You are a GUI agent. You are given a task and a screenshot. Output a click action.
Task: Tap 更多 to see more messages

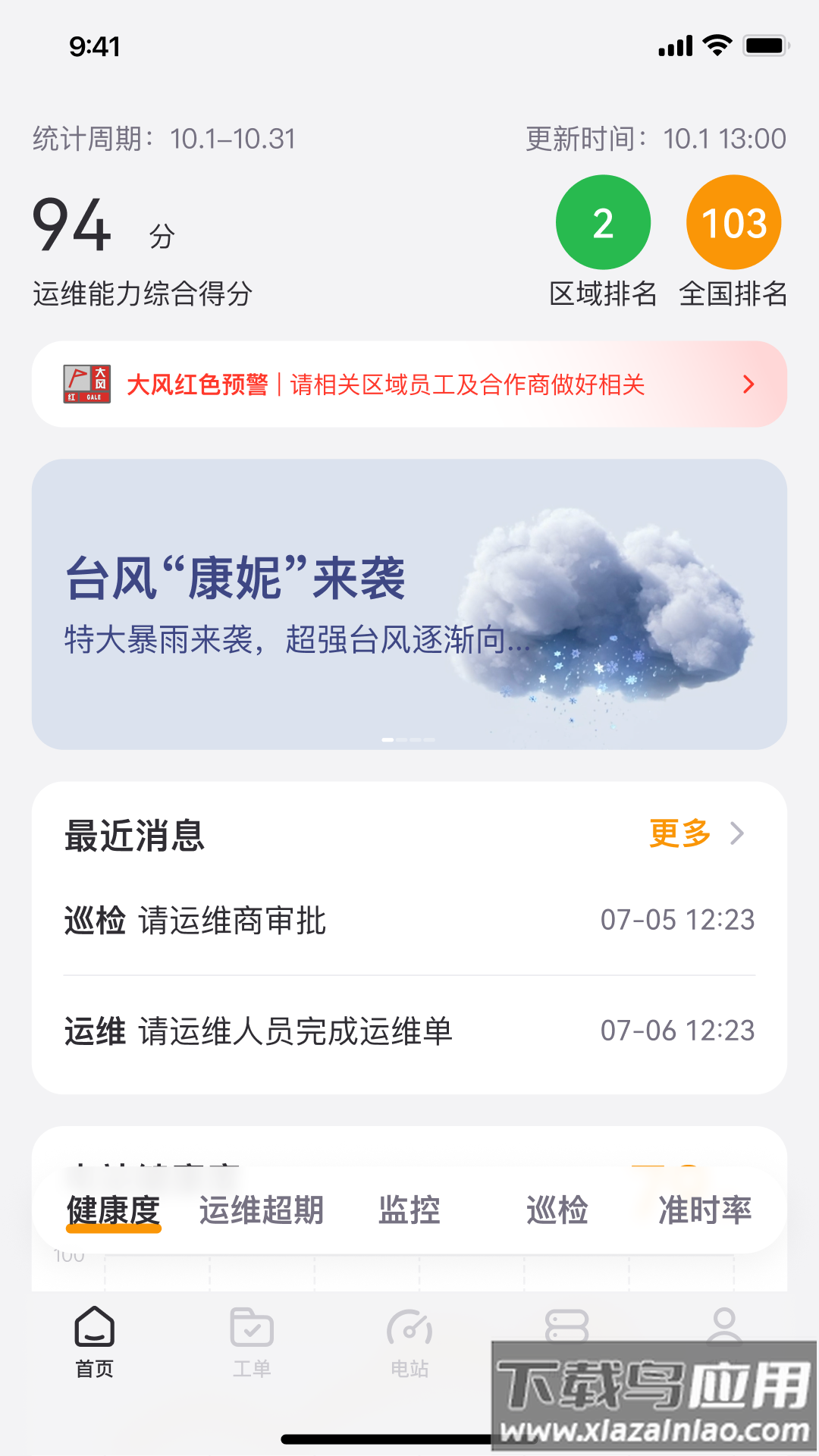[x=695, y=833]
